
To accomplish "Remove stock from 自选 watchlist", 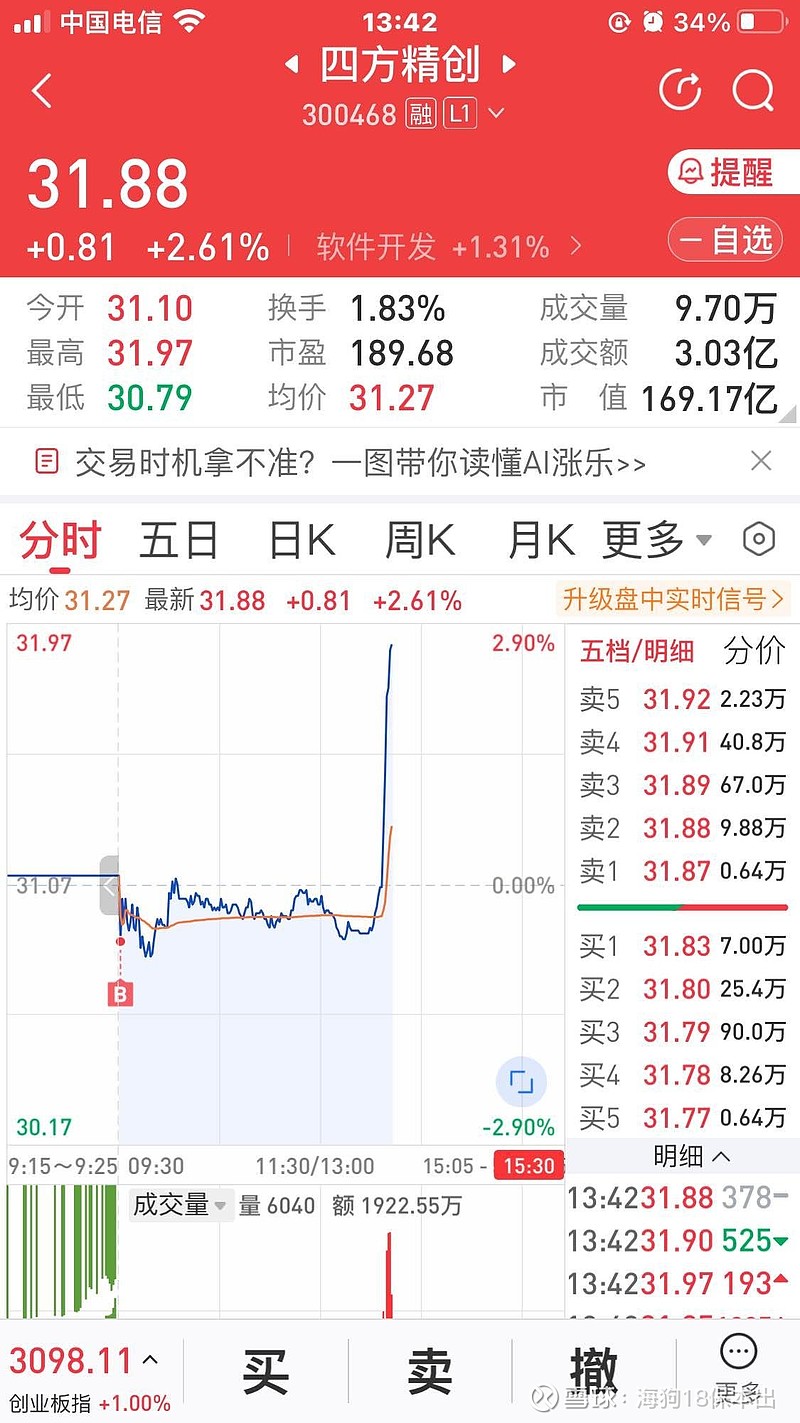I will 726,240.
